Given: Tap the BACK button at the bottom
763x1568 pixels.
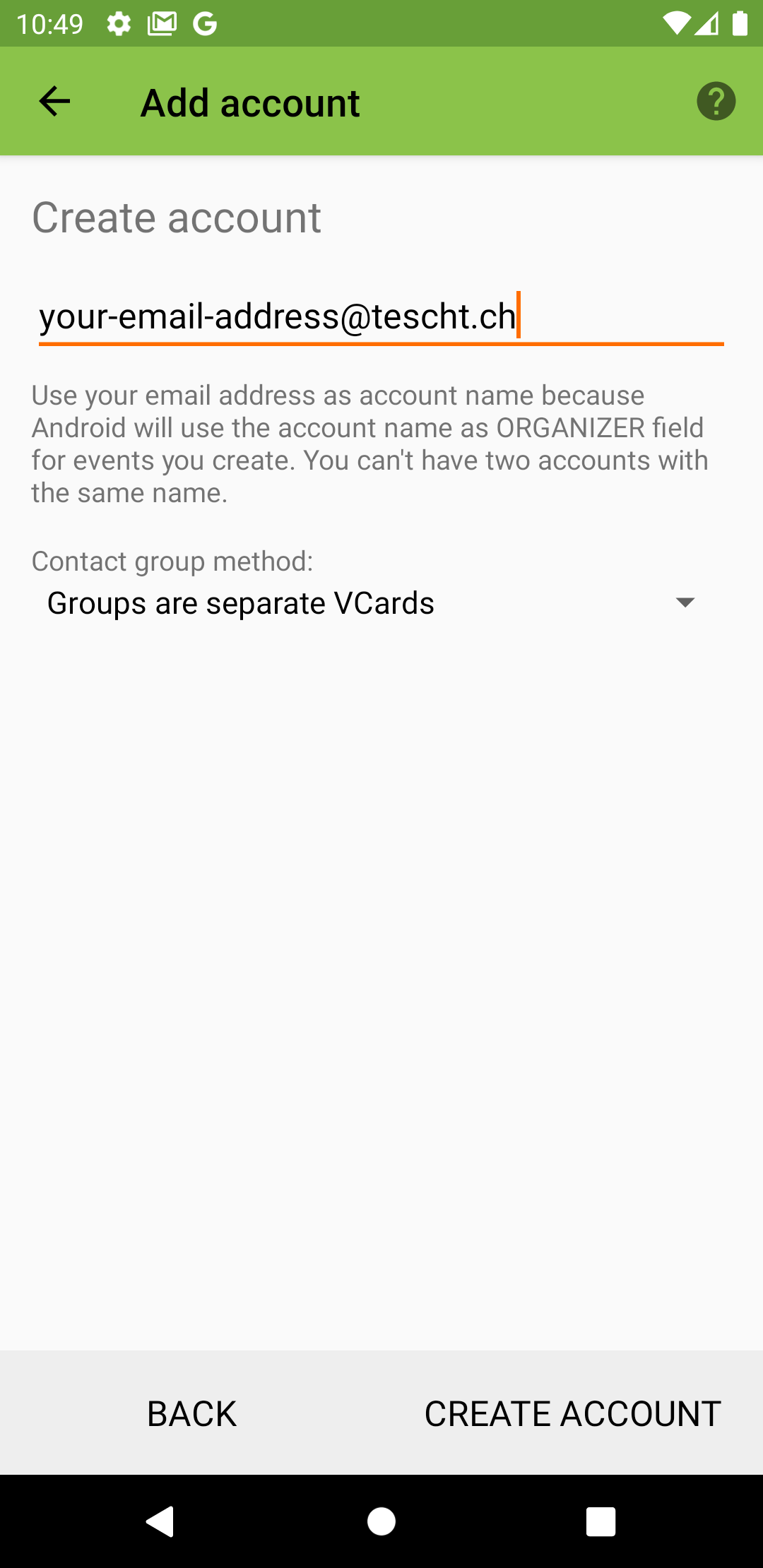Looking at the screenshot, I should point(191,1413).
